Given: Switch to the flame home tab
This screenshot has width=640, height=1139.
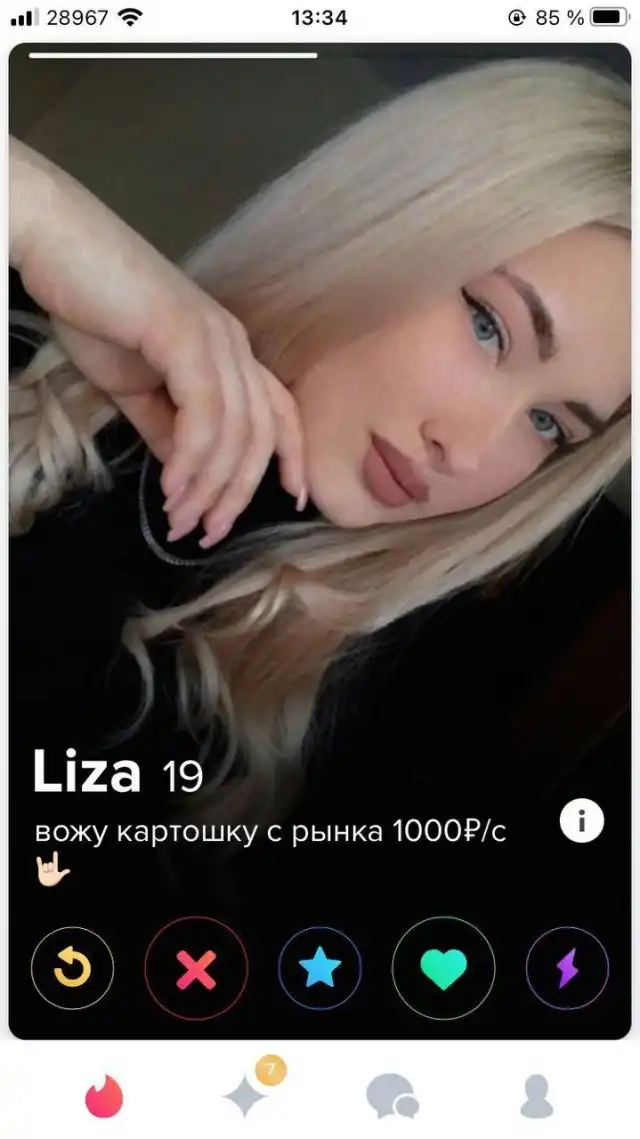Looking at the screenshot, I should coord(103,1097).
